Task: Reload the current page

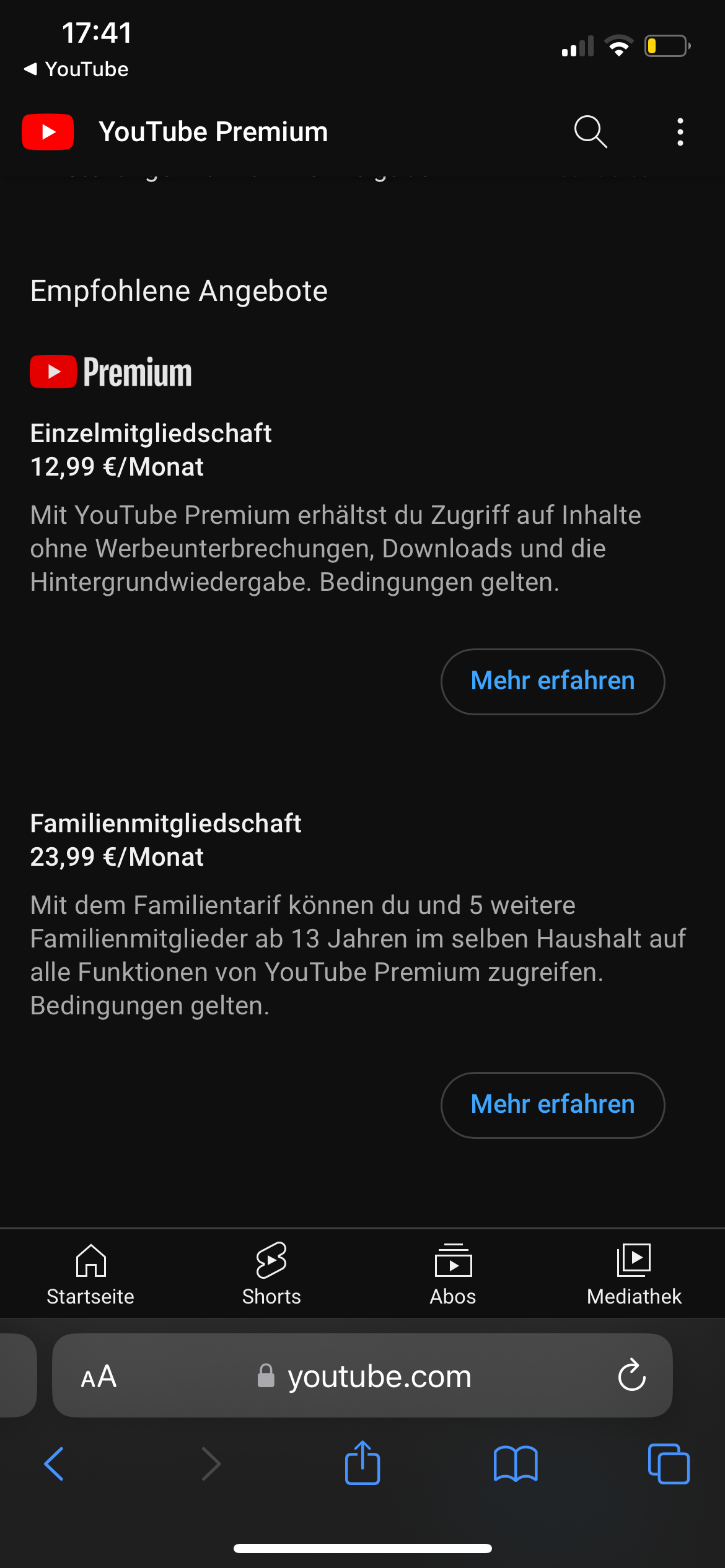Action: [x=631, y=1375]
